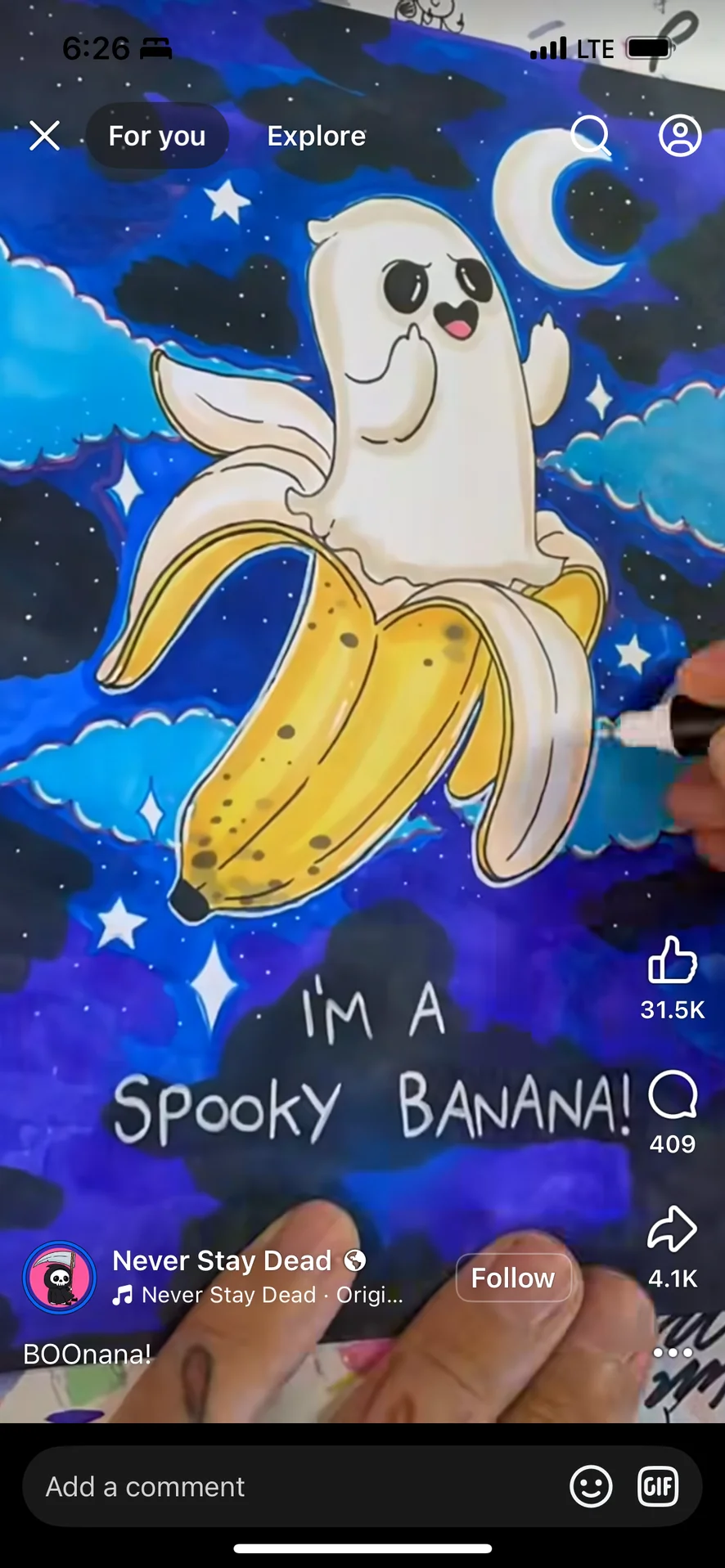Open the search icon

[x=590, y=135]
